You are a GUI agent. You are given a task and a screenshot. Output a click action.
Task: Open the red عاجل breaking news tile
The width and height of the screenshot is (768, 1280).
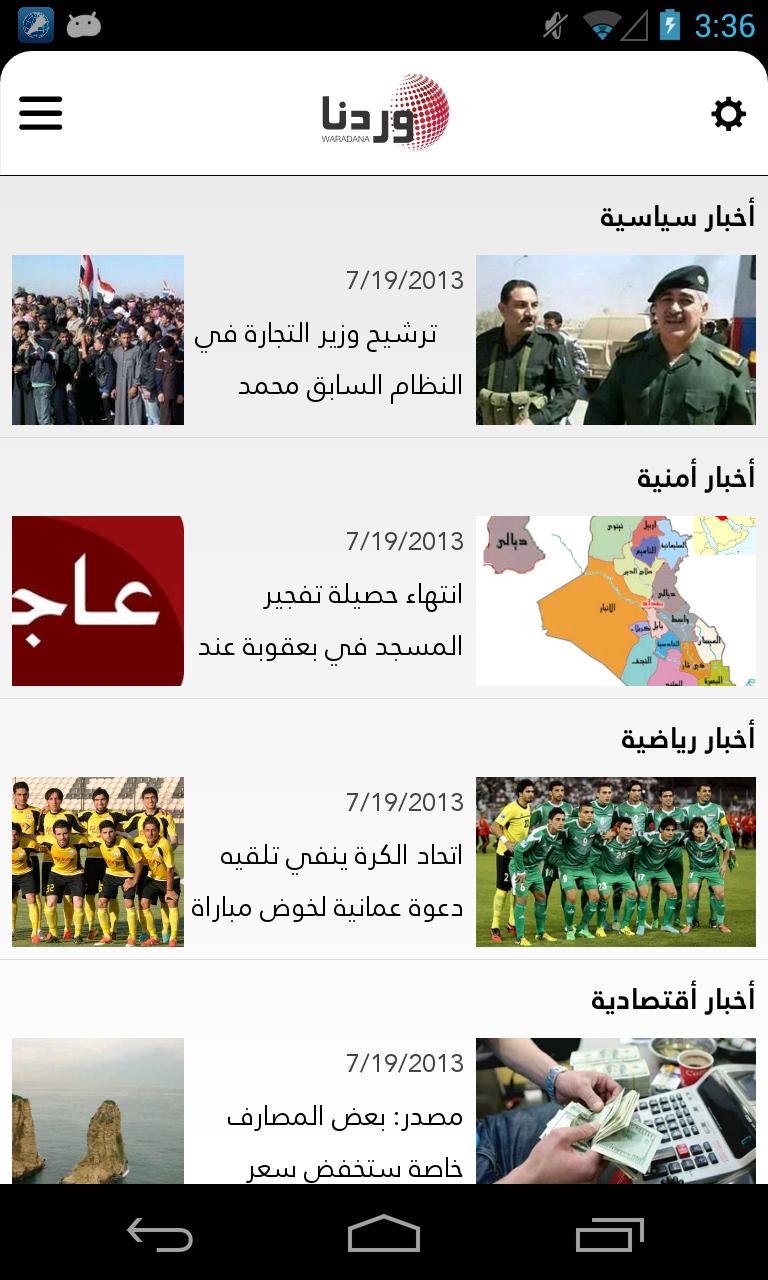[98, 601]
